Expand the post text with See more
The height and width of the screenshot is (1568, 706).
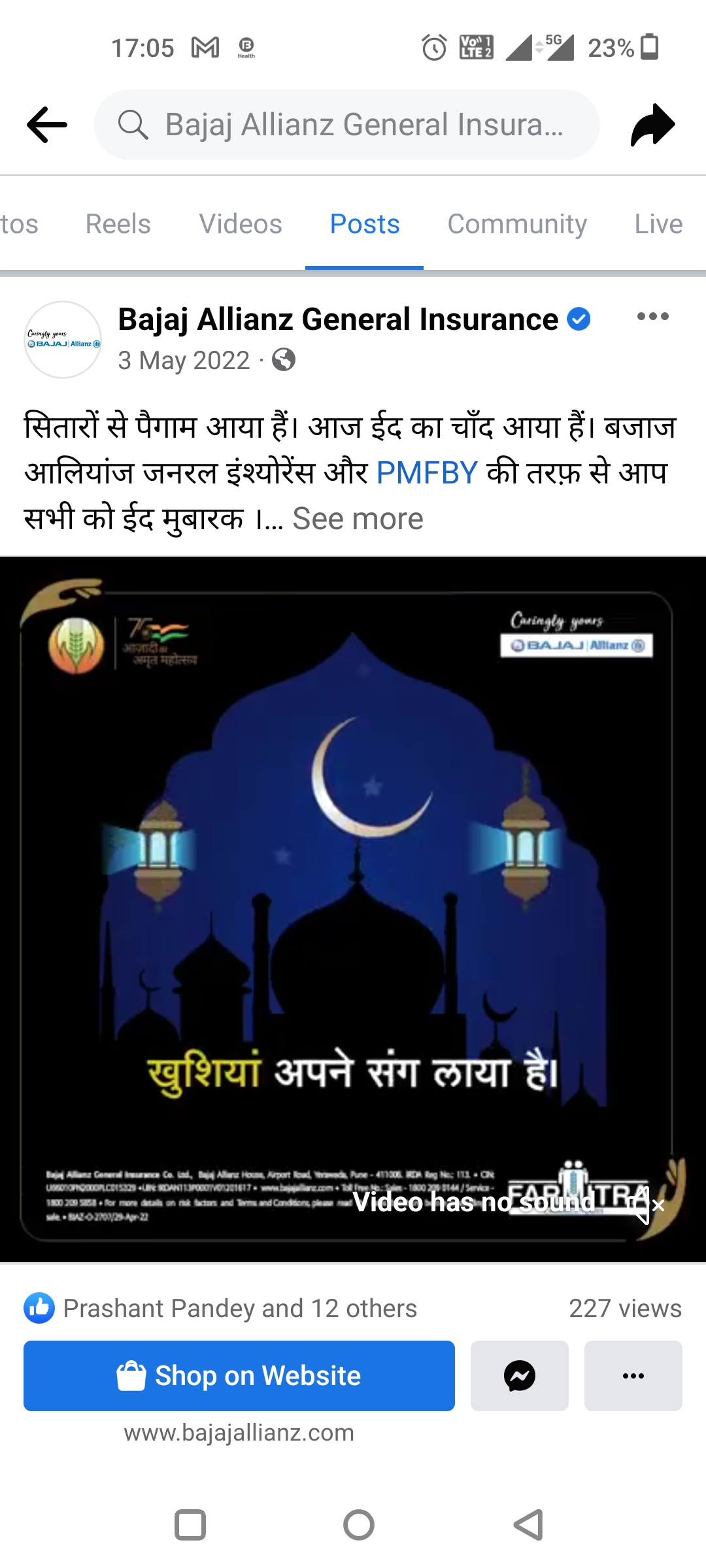point(358,519)
